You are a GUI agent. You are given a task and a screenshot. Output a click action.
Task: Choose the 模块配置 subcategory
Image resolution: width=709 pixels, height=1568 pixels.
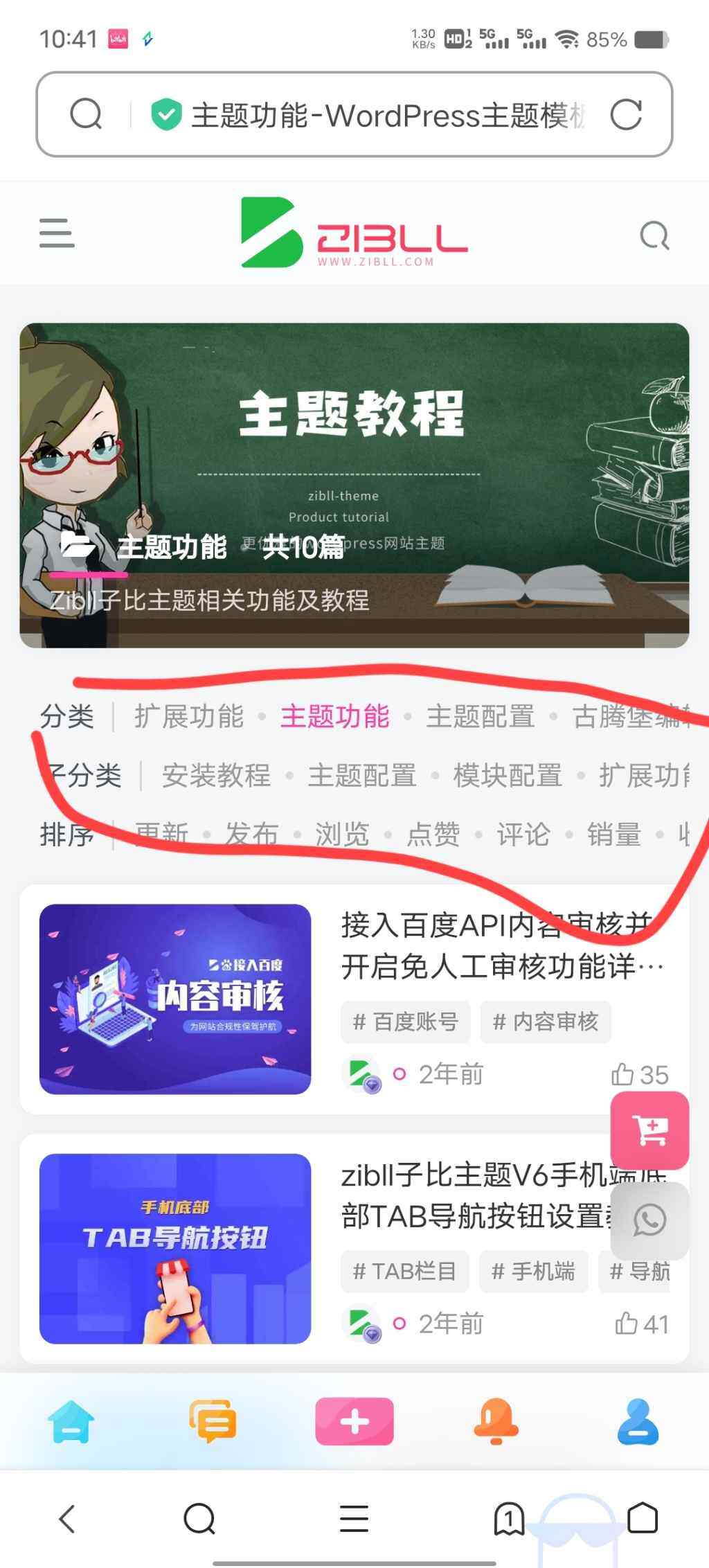coord(508,776)
